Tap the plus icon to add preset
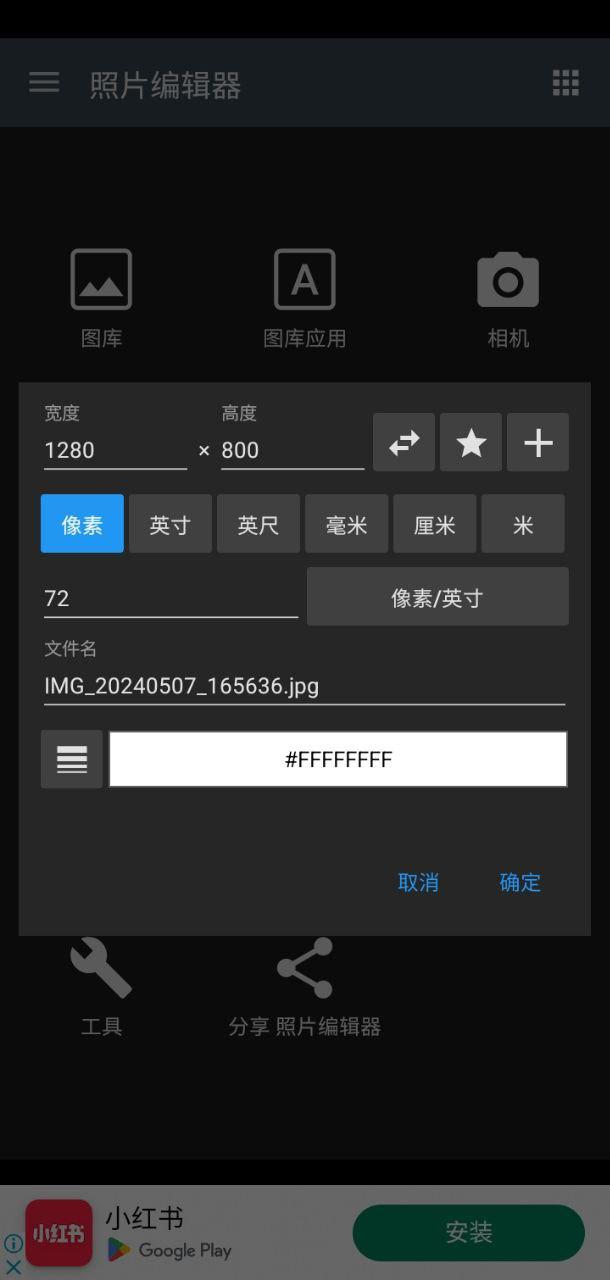 tap(538, 442)
